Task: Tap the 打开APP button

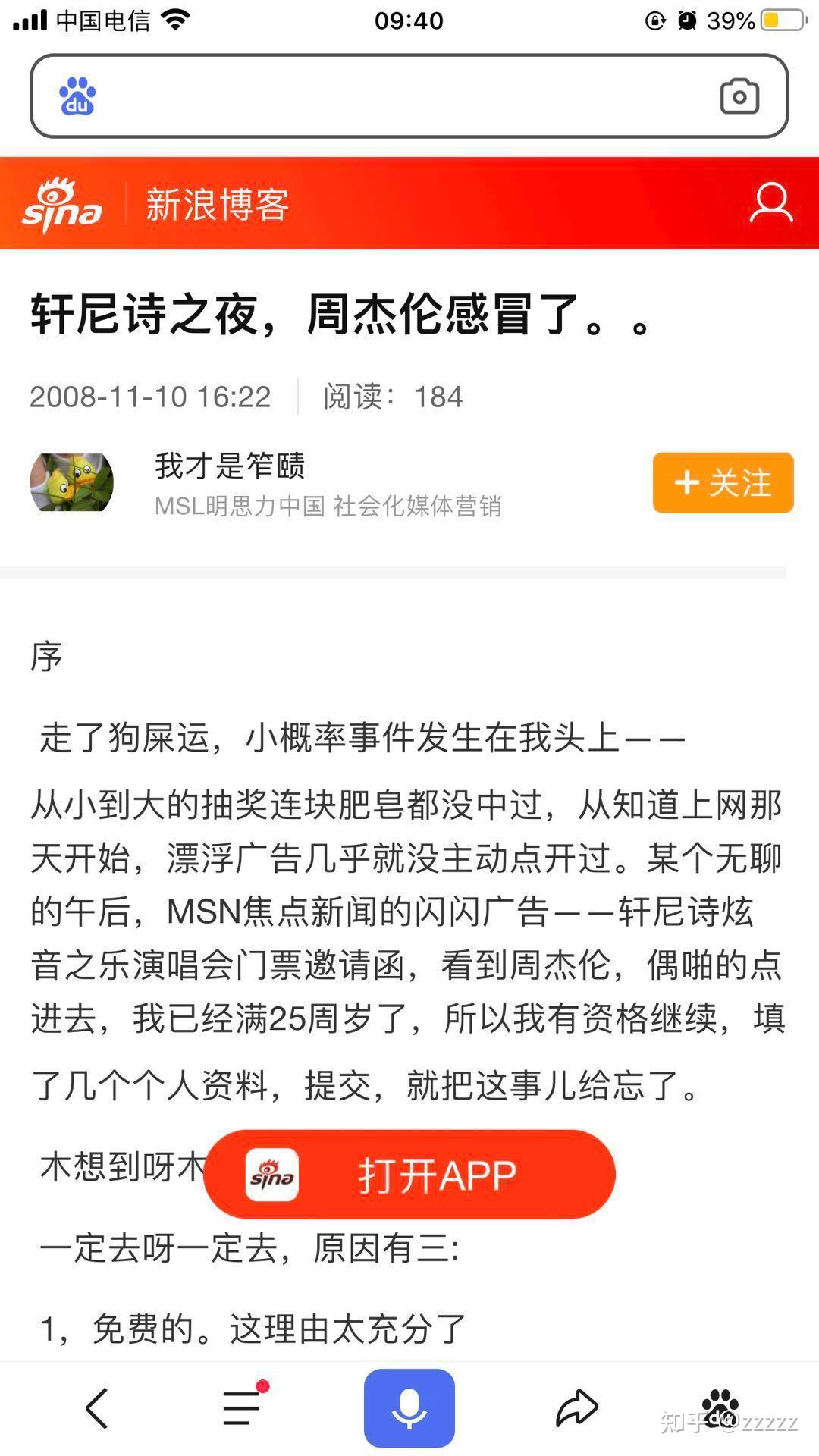Action: (409, 1175)
